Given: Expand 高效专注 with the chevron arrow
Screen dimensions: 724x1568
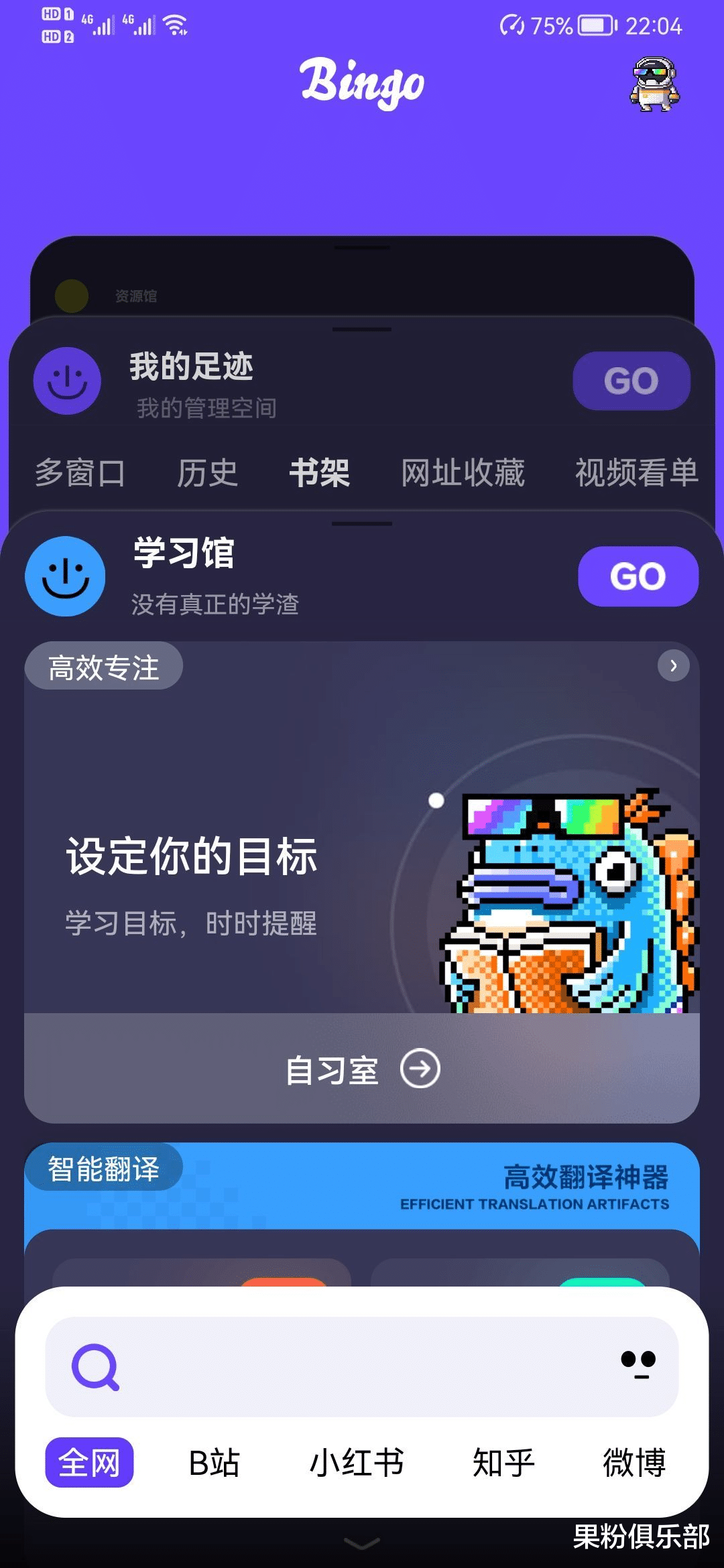Looking at the screenshot, I should point(672,665).
